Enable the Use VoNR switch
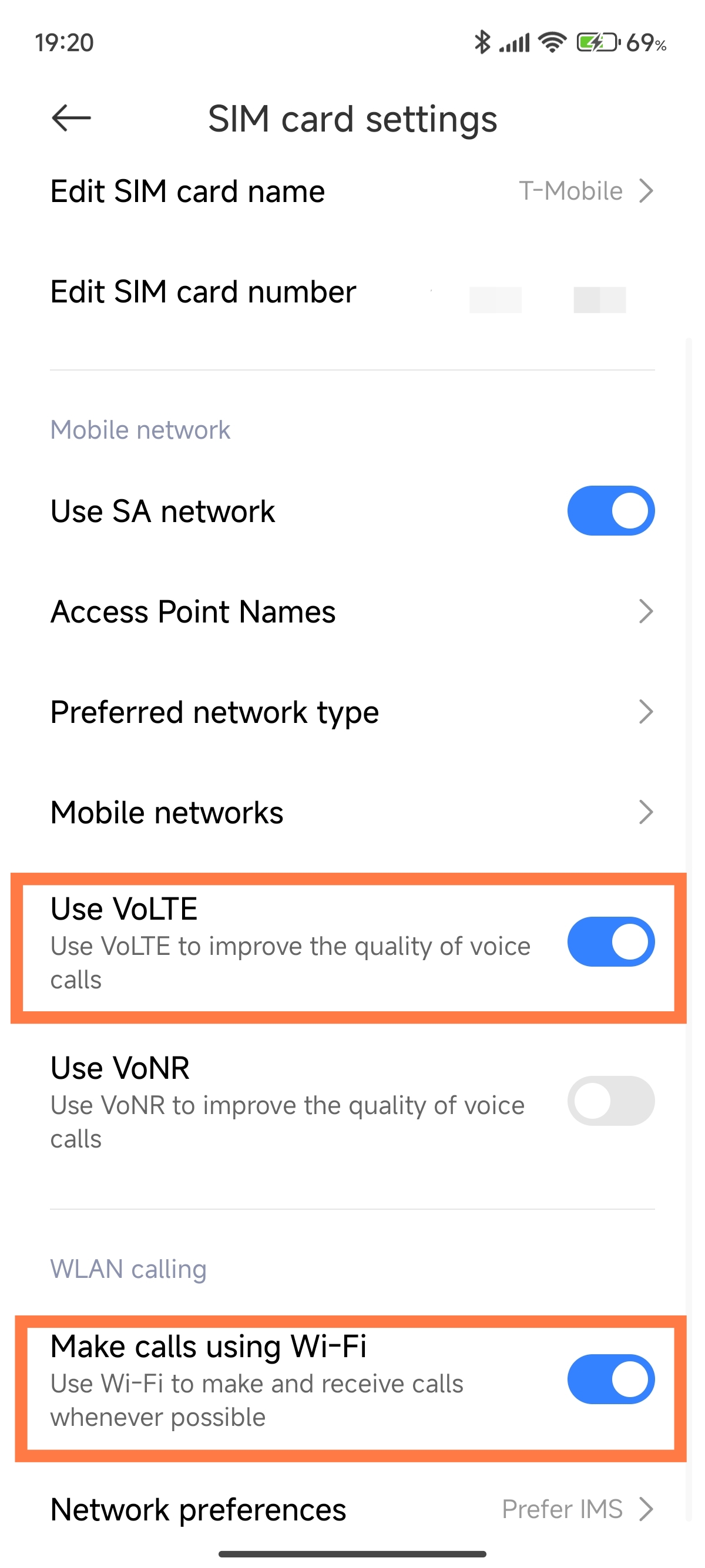 (x=610, y=1101)
